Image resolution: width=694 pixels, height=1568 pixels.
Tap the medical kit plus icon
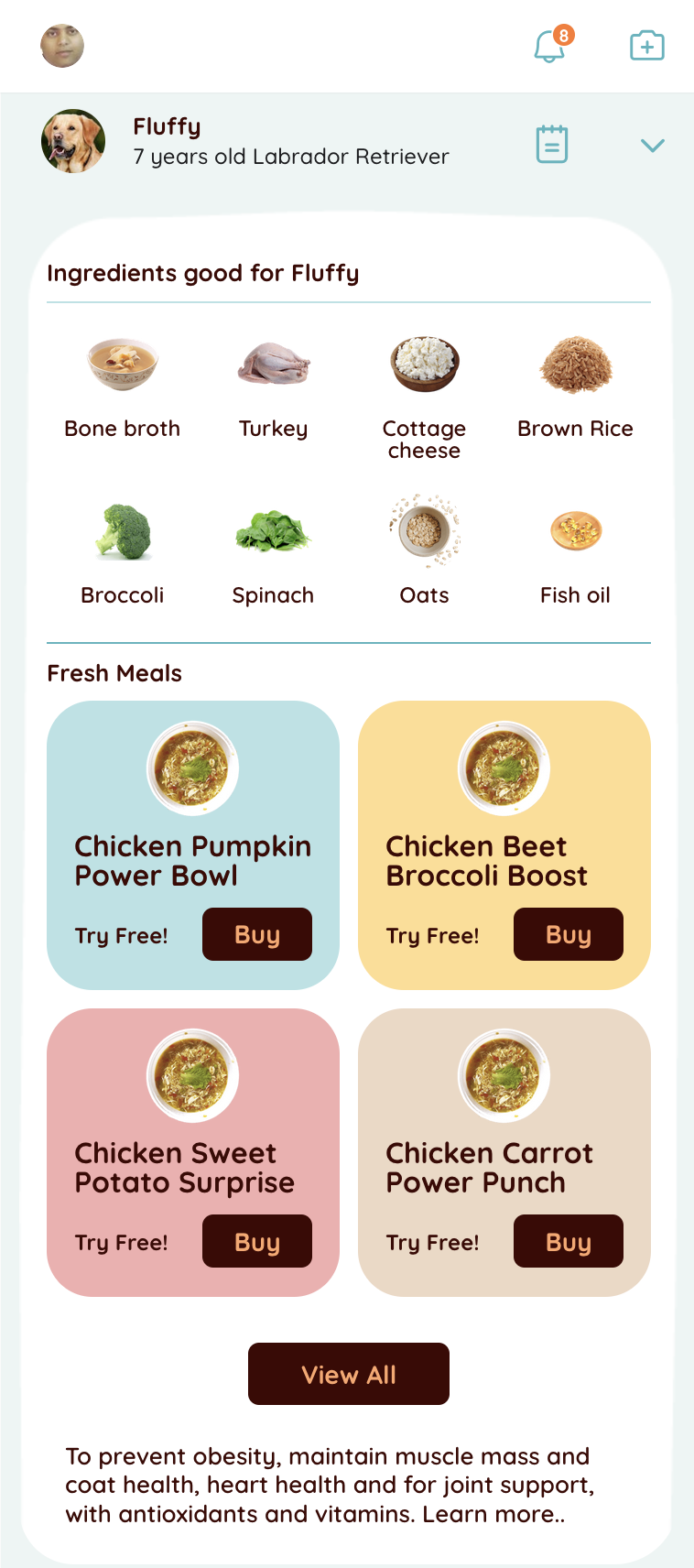[647, 46]
